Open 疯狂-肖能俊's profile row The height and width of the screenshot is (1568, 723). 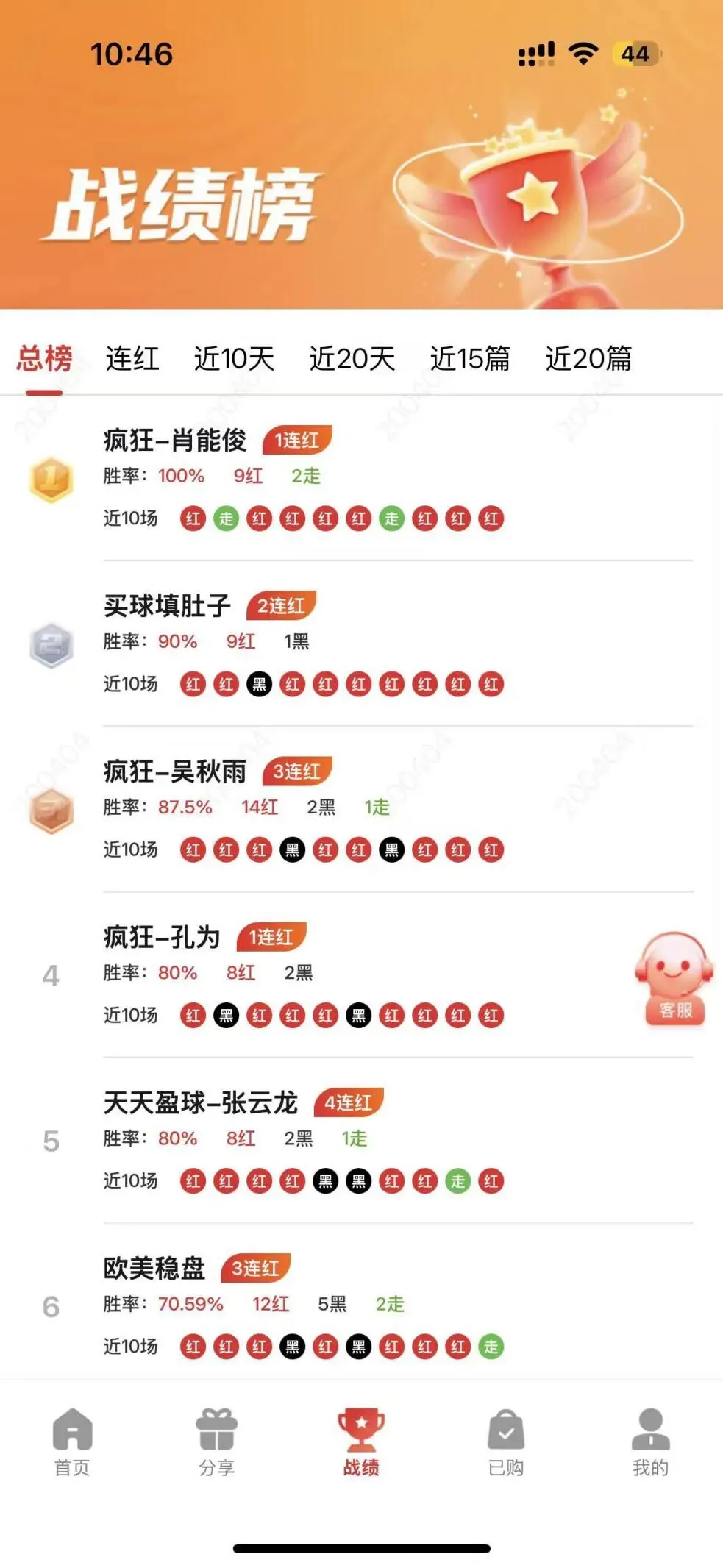(361, 478)
